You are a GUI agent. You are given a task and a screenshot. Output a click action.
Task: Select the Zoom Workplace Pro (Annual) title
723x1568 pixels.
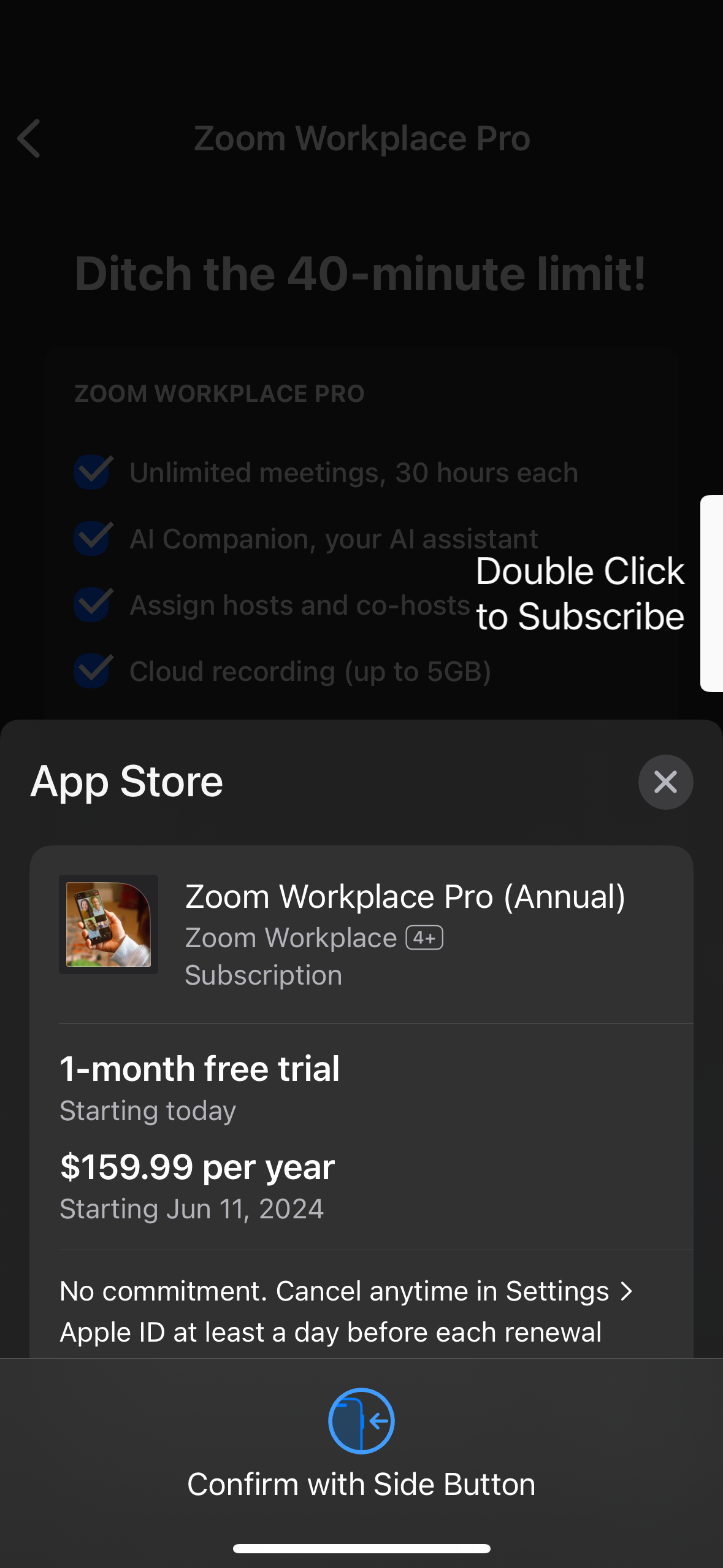coord(405,896)
